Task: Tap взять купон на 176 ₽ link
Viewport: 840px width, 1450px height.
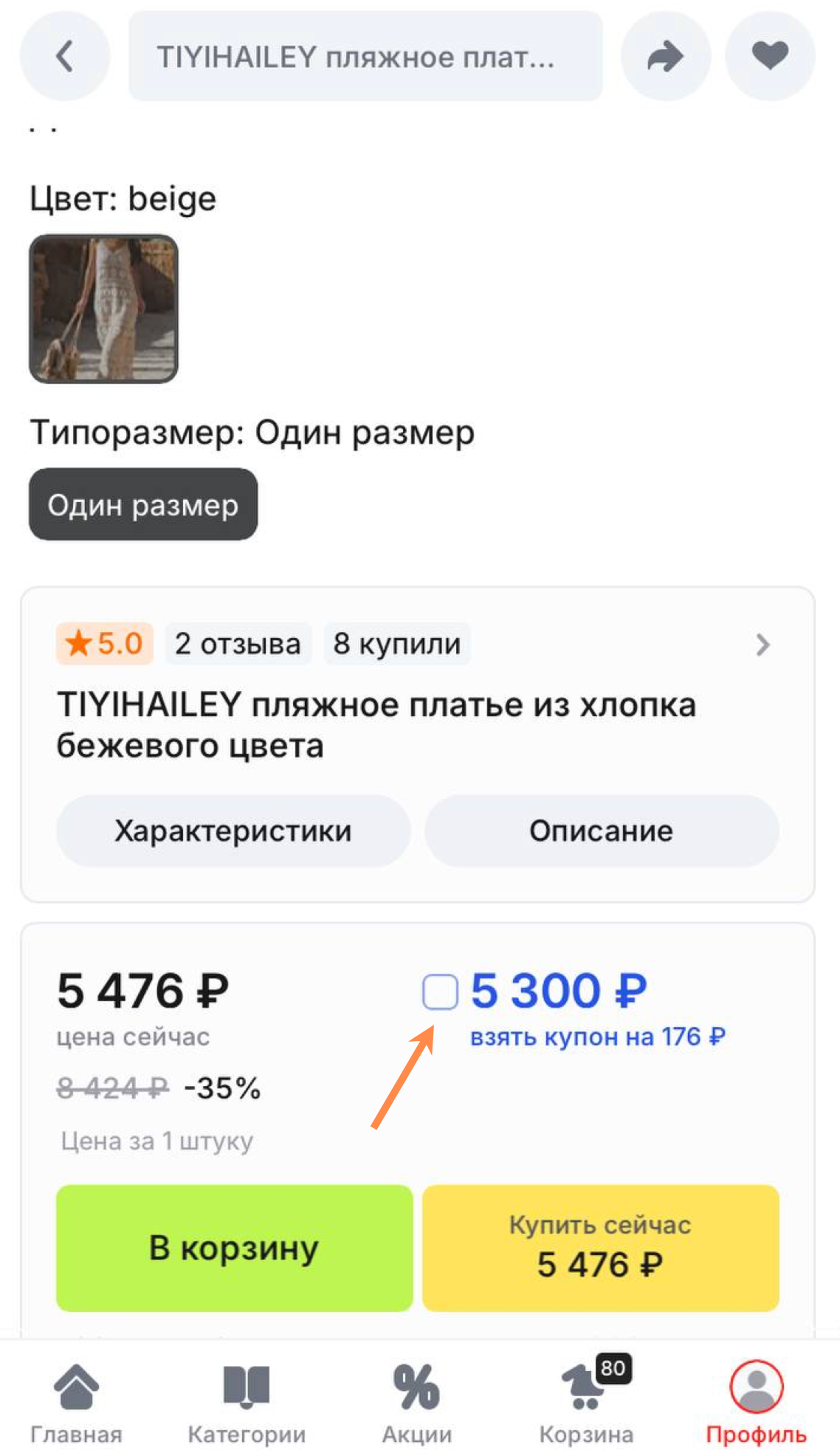Action: click(x=598, y=1037)
